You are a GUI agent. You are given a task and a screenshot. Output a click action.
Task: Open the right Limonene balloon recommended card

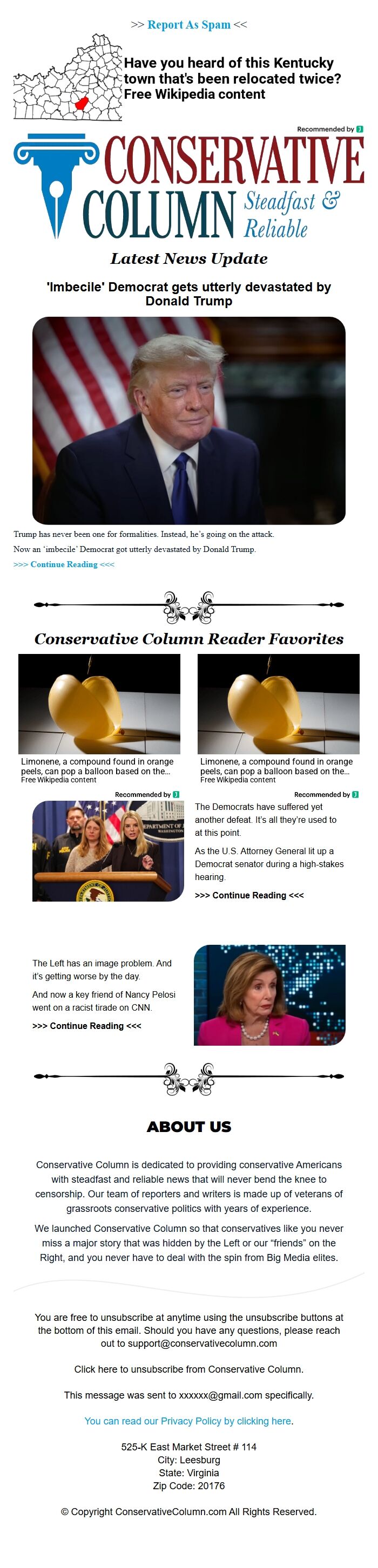pyautogui.click(x=278, y=719)
